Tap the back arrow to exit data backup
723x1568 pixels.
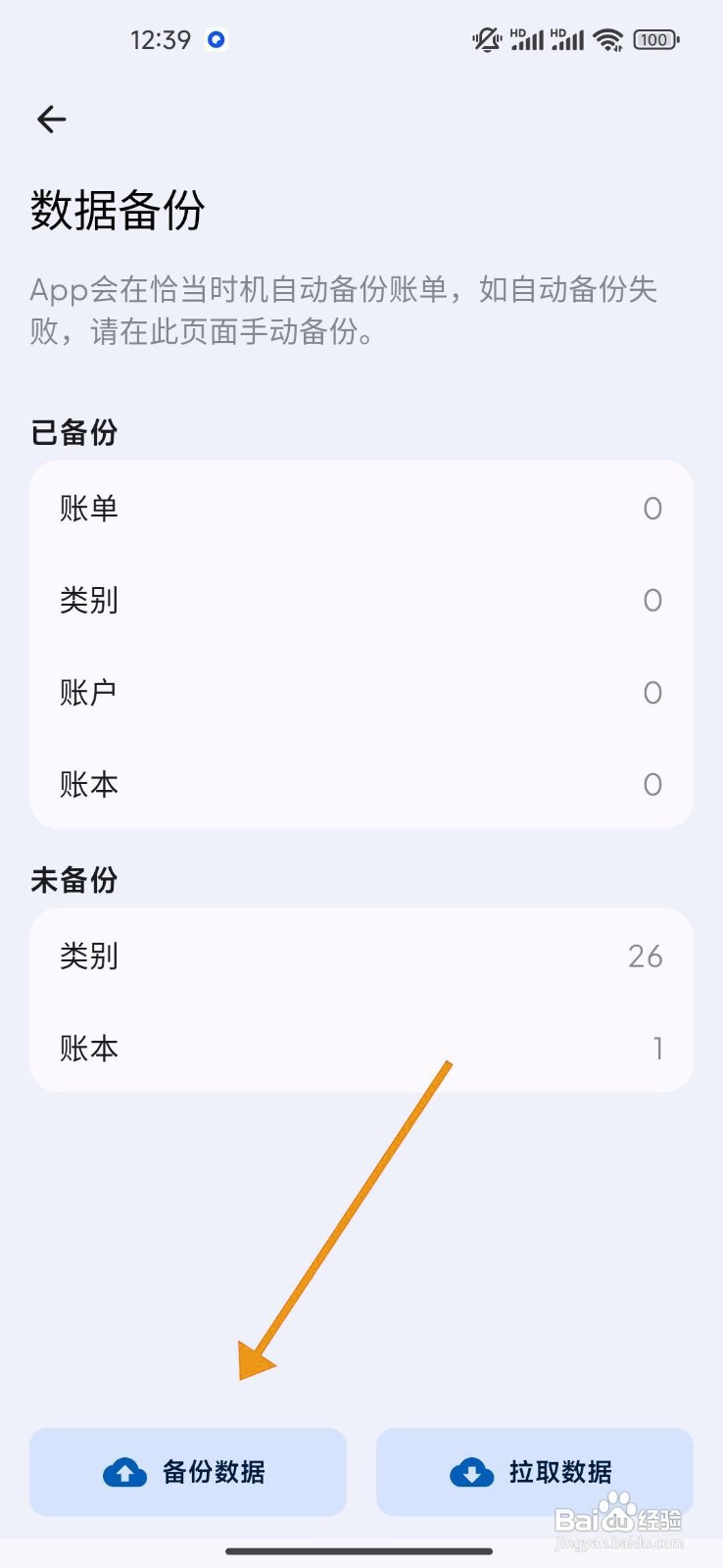coord(50,119)
